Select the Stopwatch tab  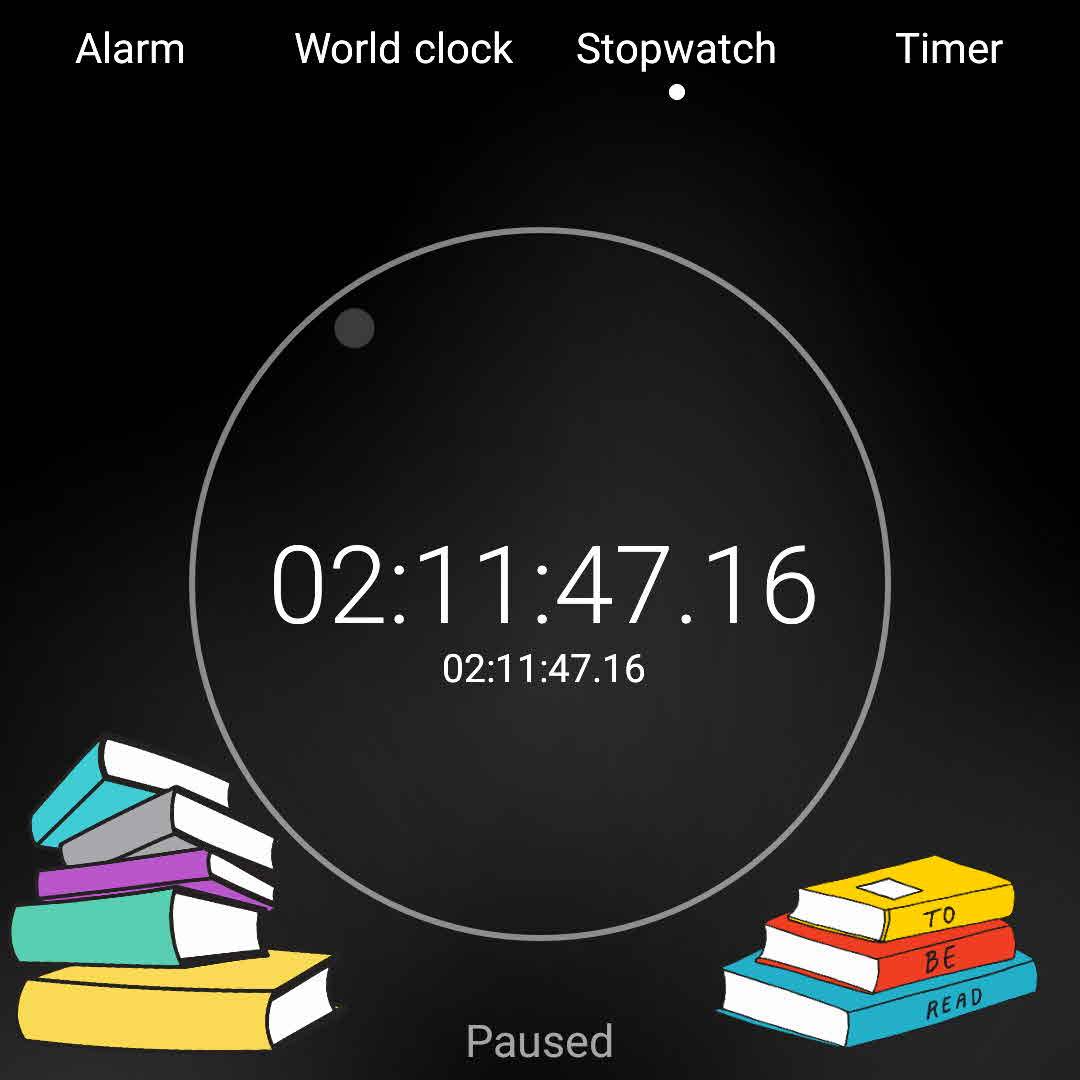(x=676, y=49)
